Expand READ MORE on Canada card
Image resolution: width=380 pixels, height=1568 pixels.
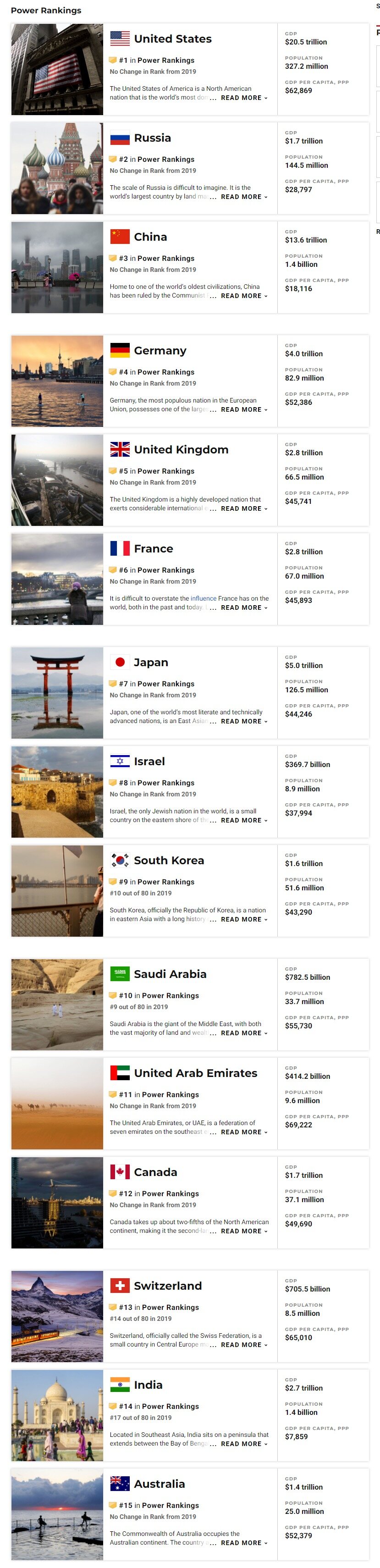[x=243, y=1231]
